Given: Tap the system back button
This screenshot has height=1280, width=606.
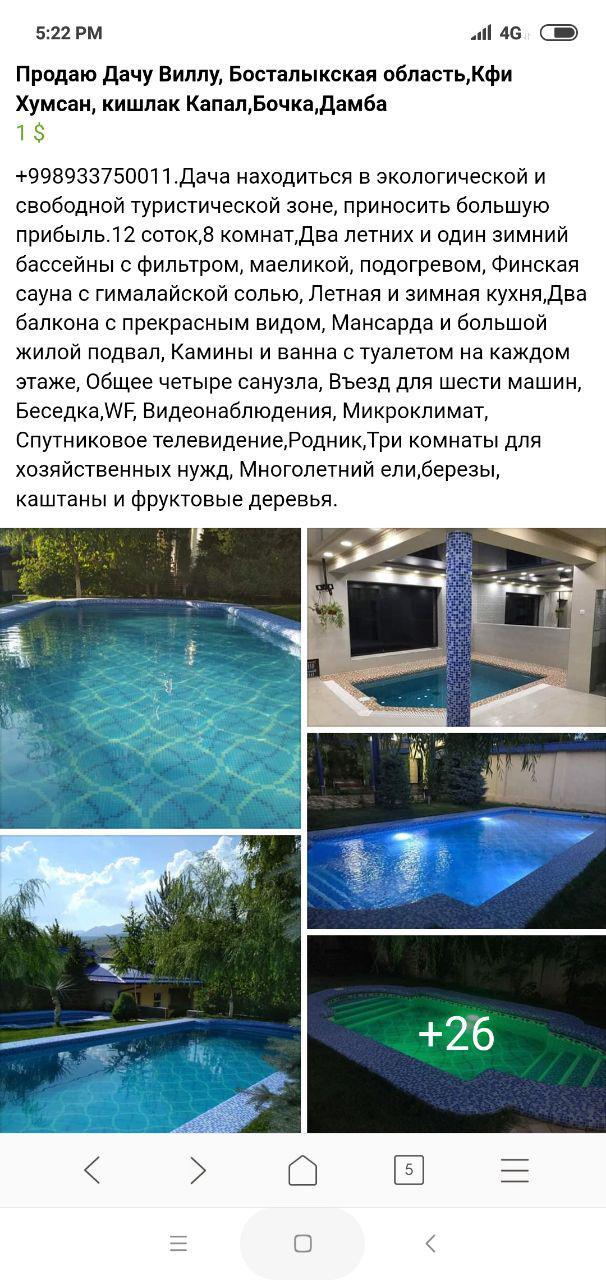Looking at the screenshot, I should [430, 1243].
